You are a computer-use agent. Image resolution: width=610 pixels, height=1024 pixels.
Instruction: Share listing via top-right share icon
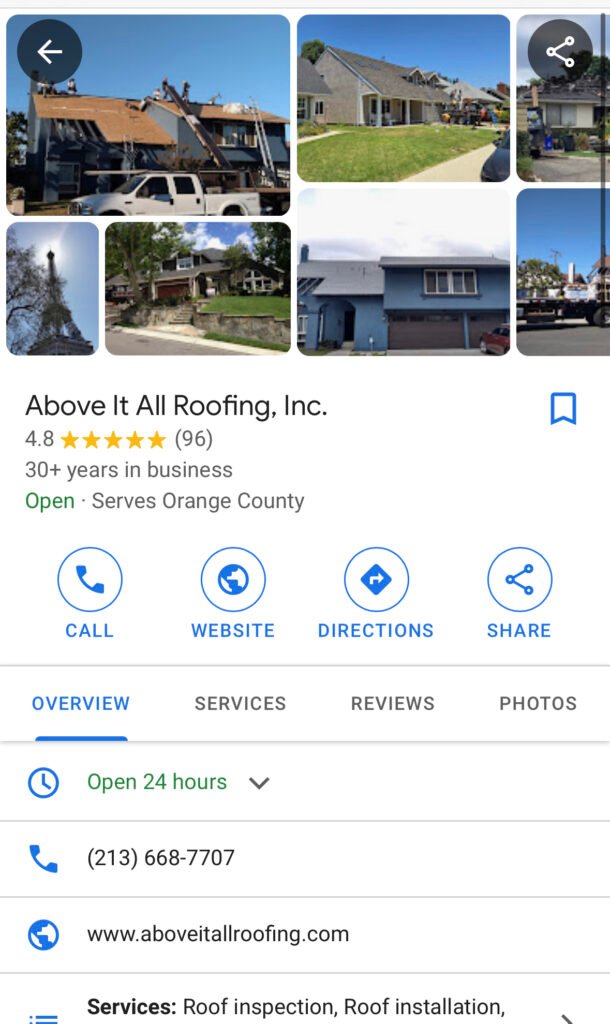(x=560, y=52)
